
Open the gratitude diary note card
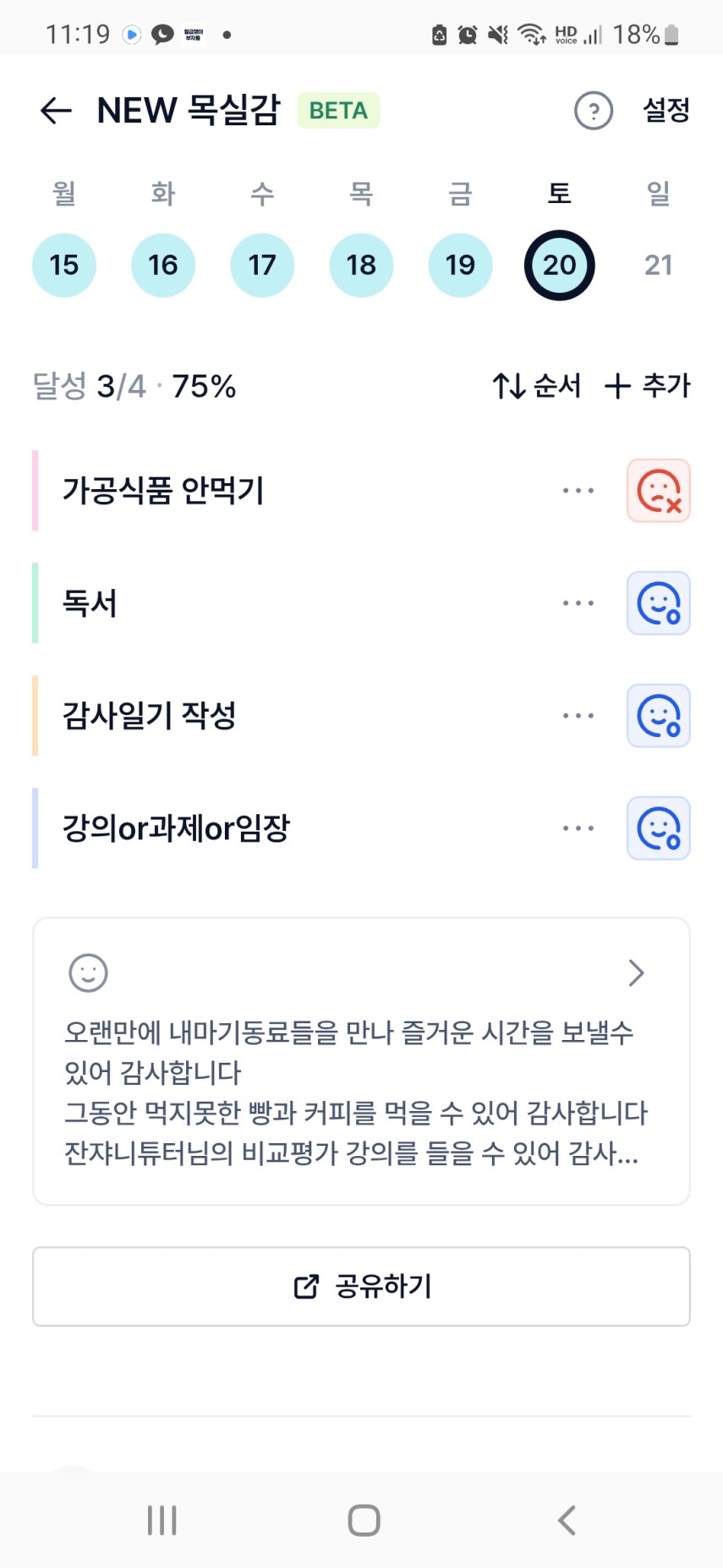[361, 1061]
